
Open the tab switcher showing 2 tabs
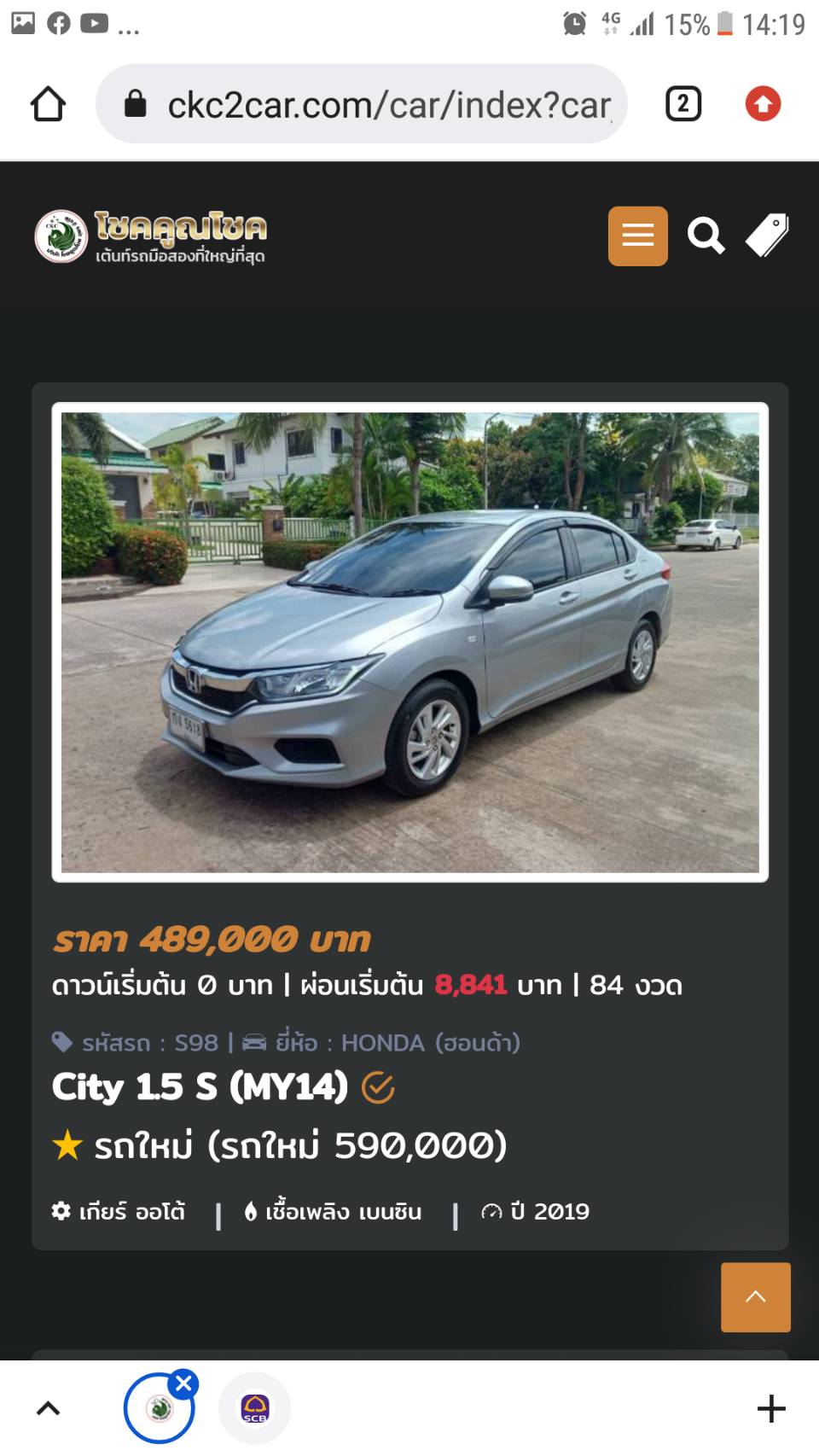(x=682, y=104)
